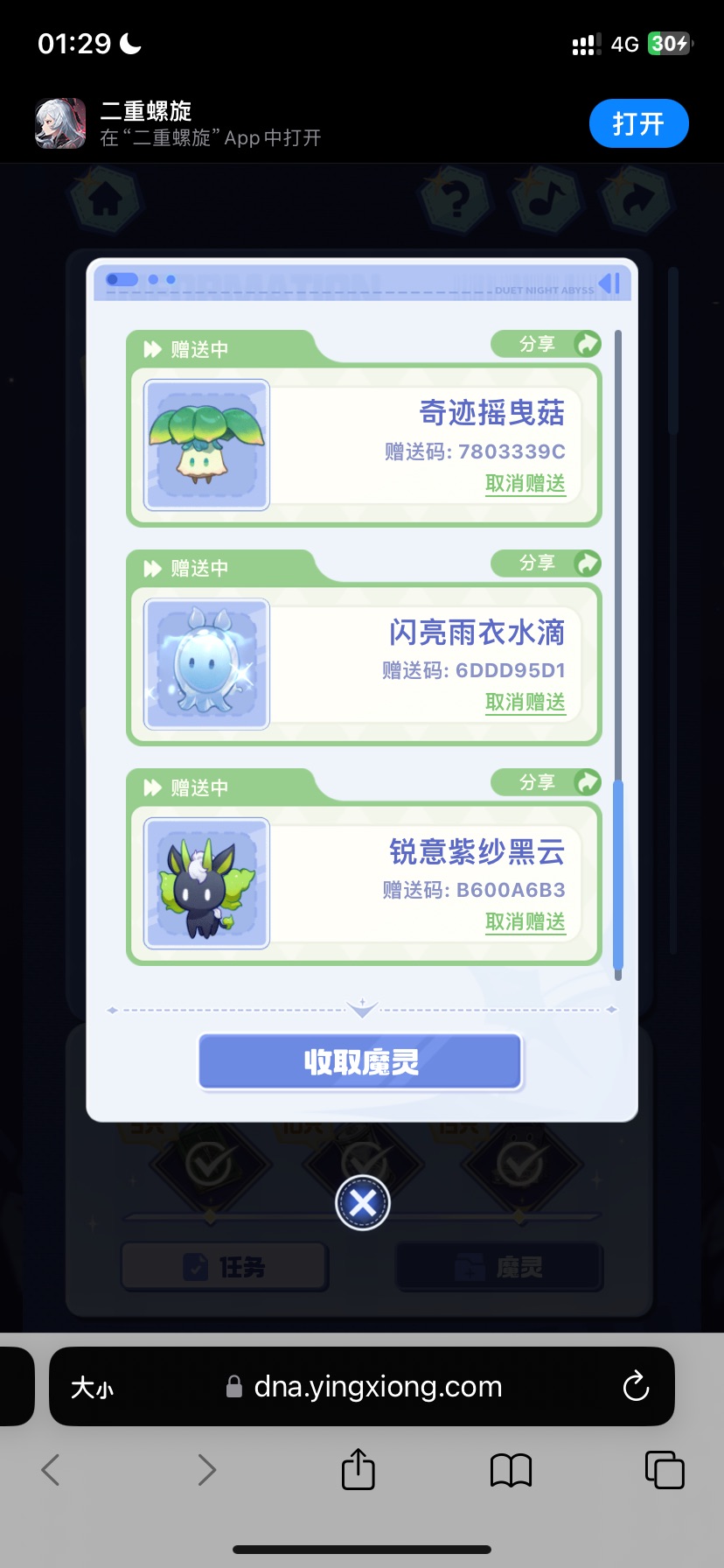Cancel gifting 闪亮雨衣水滴
Viewport: 724px width, 1568px height.
click(x=526, y=703)
